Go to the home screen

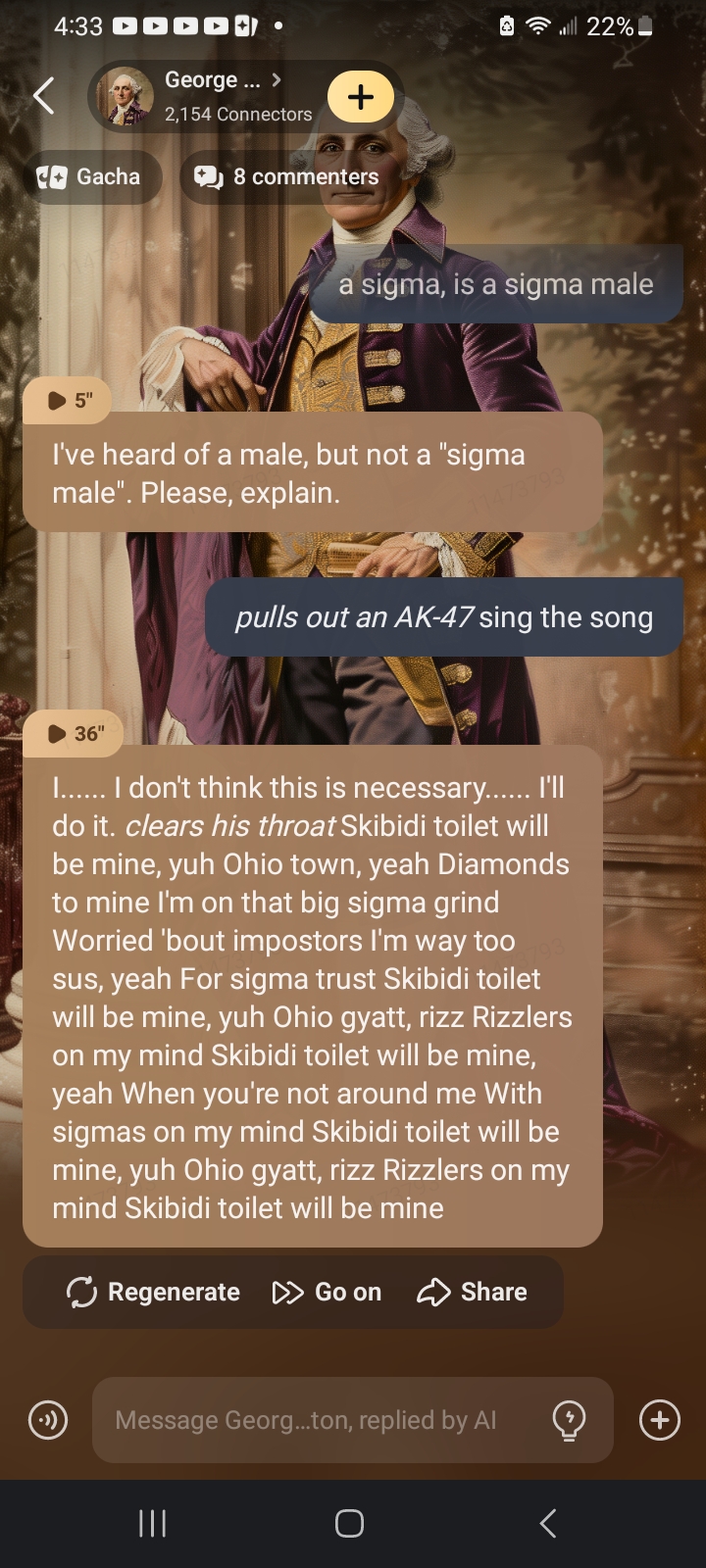[x=350, y=1523]
